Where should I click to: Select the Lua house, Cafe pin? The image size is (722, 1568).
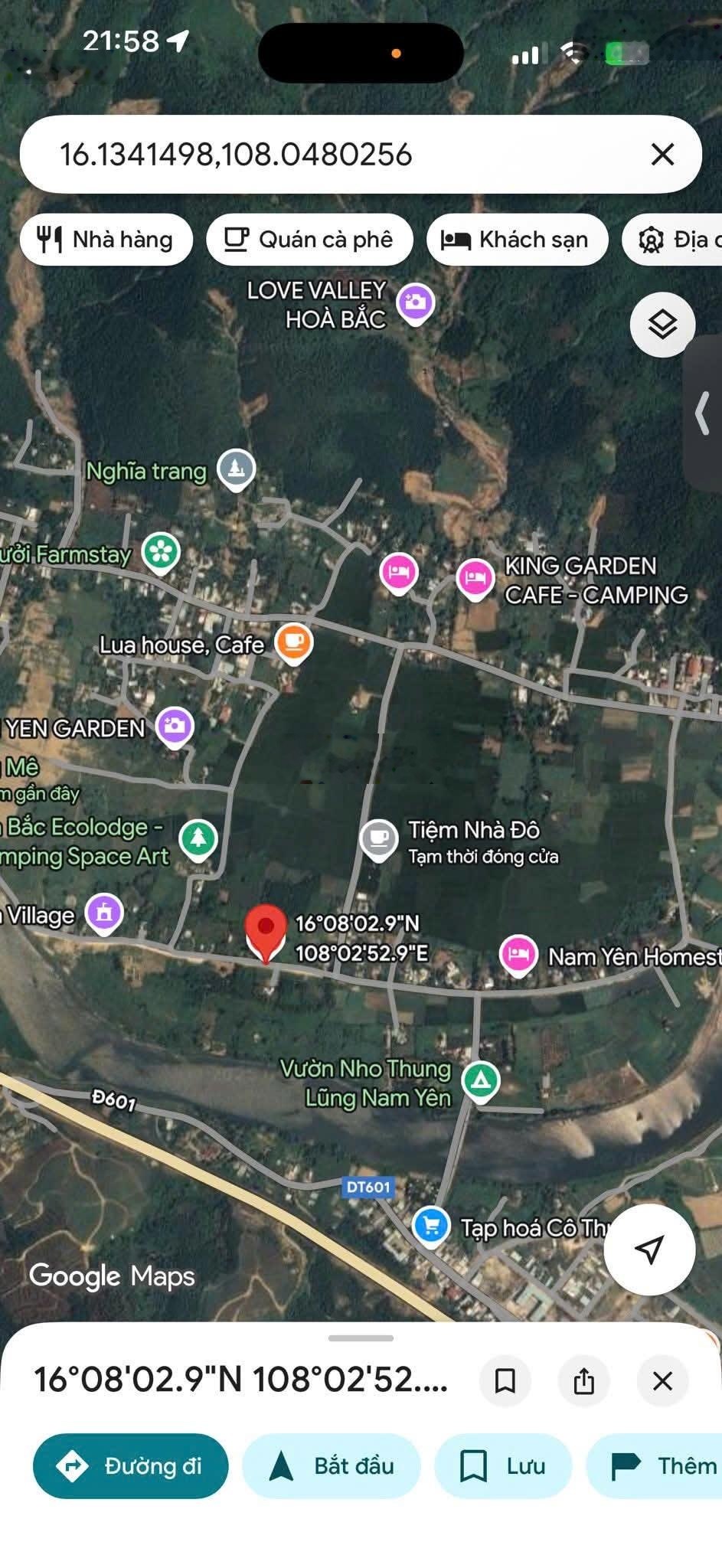click(292, 643)
